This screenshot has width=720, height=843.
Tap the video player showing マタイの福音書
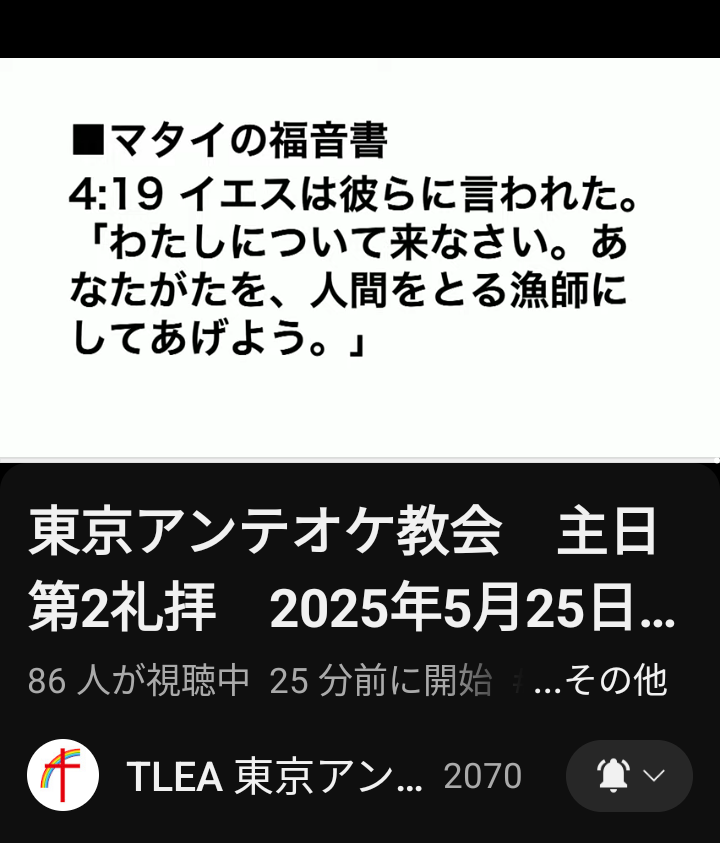[360, 258]
